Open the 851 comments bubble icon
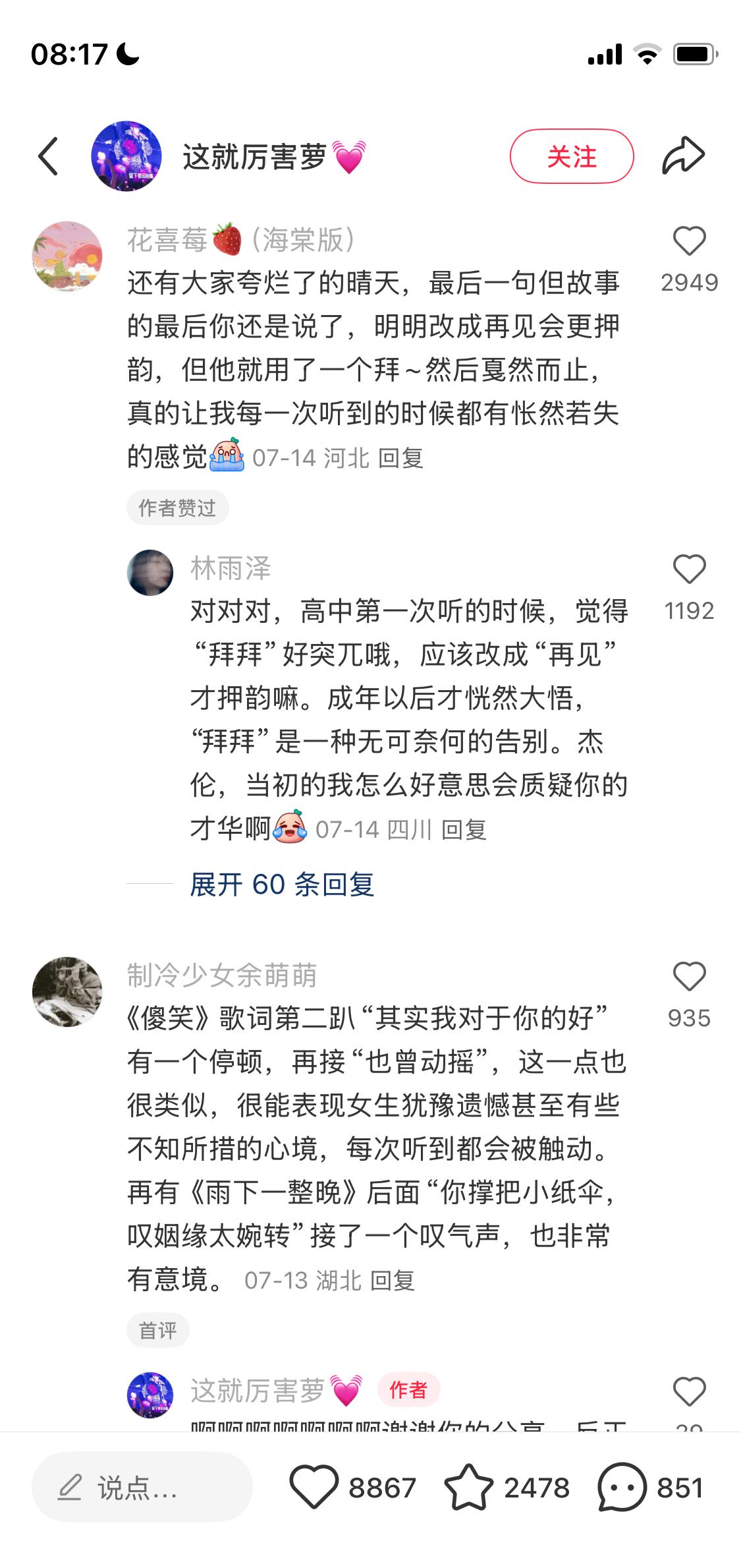This screenshot has height=1568, width=741. (x=622, y=1488)
